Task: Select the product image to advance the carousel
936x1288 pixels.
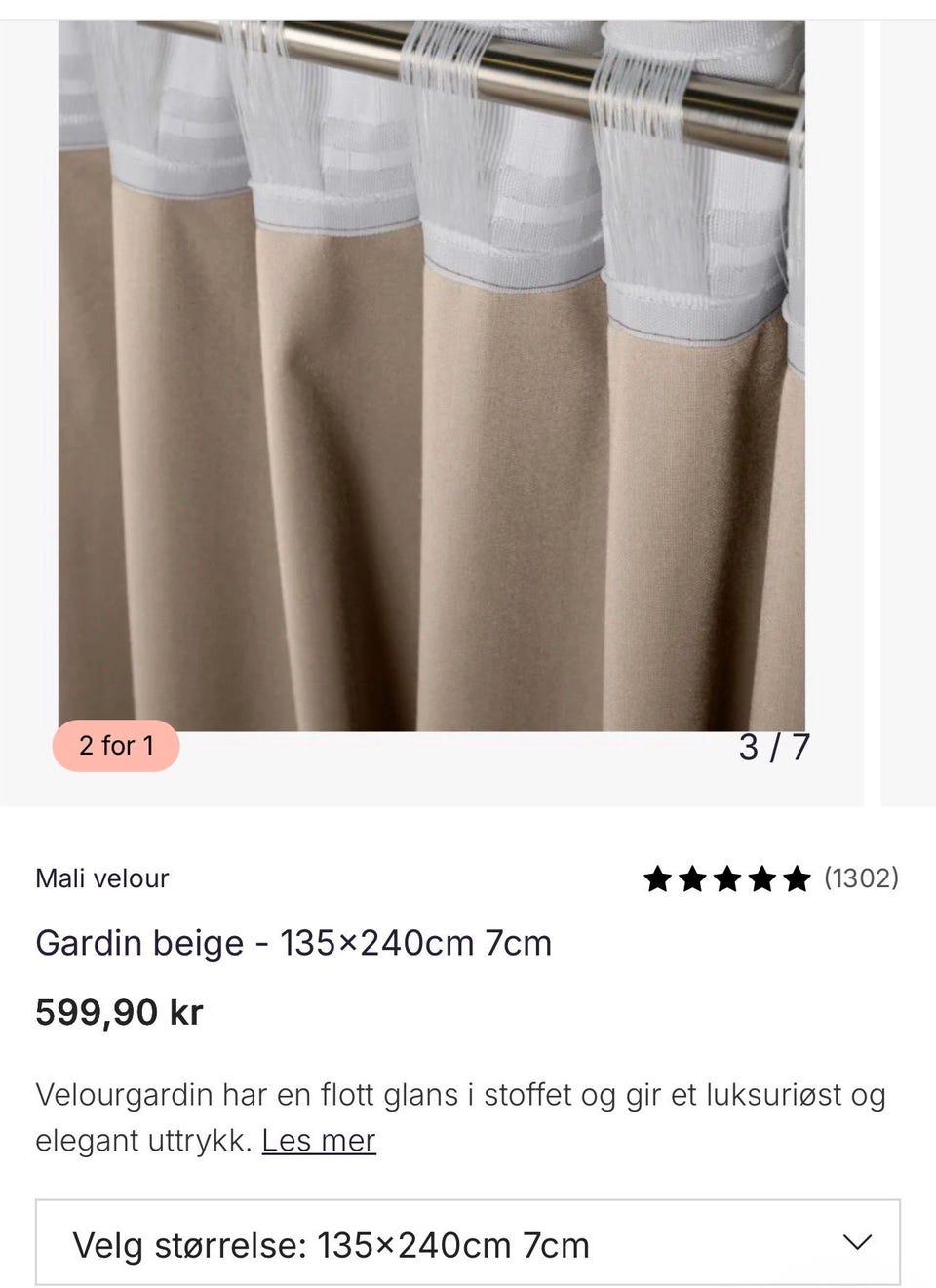Action: click(434, 390)
